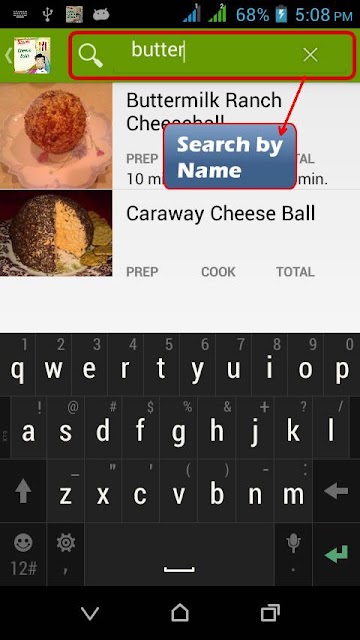Open the Caraway Cheese Ball recipe
Viewport: 360px width, 640px height.
[x=180, y=234]
